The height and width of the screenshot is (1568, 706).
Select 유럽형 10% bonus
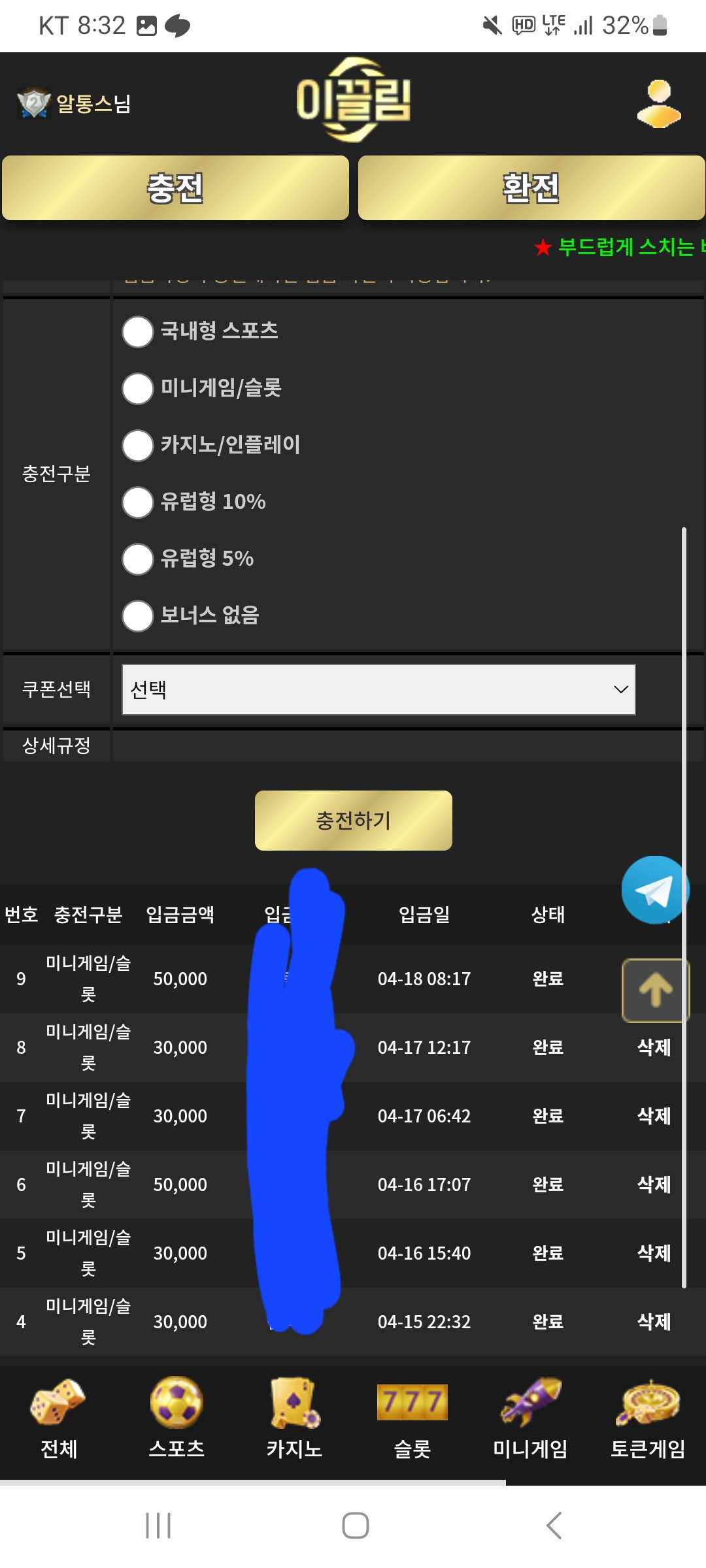(138, 502)
